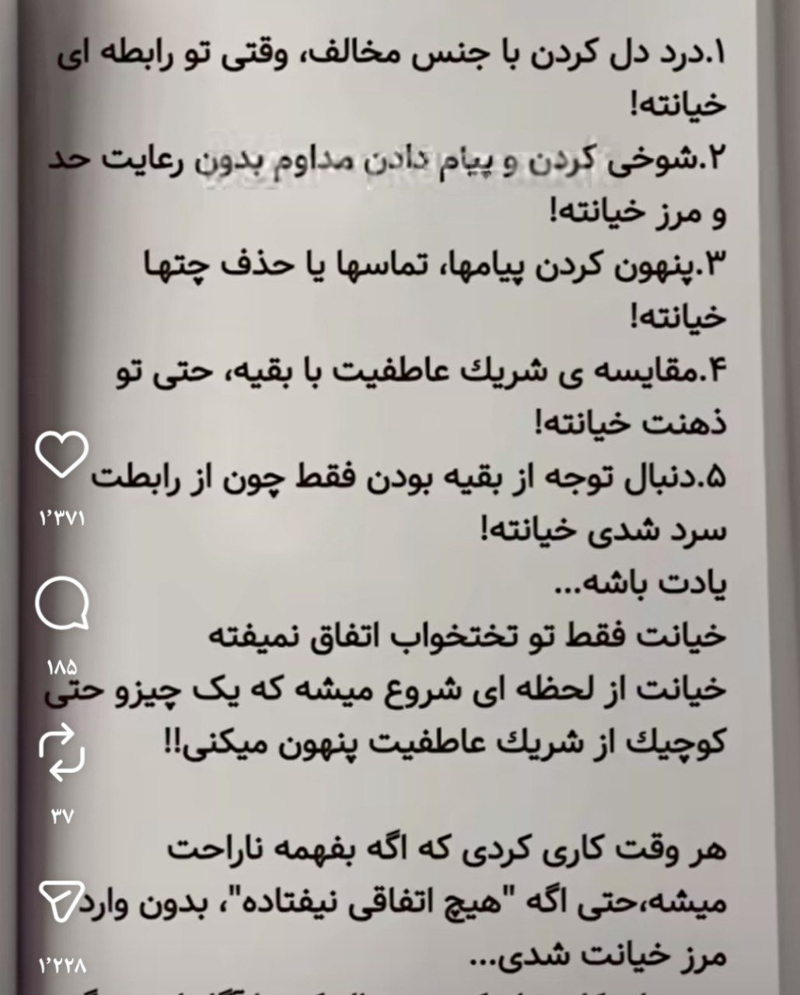Image resolution: width=800 pixels, height=995 pixels.
Task: Repost this reel
Action: pyautogui.click(x=62, y=754)
